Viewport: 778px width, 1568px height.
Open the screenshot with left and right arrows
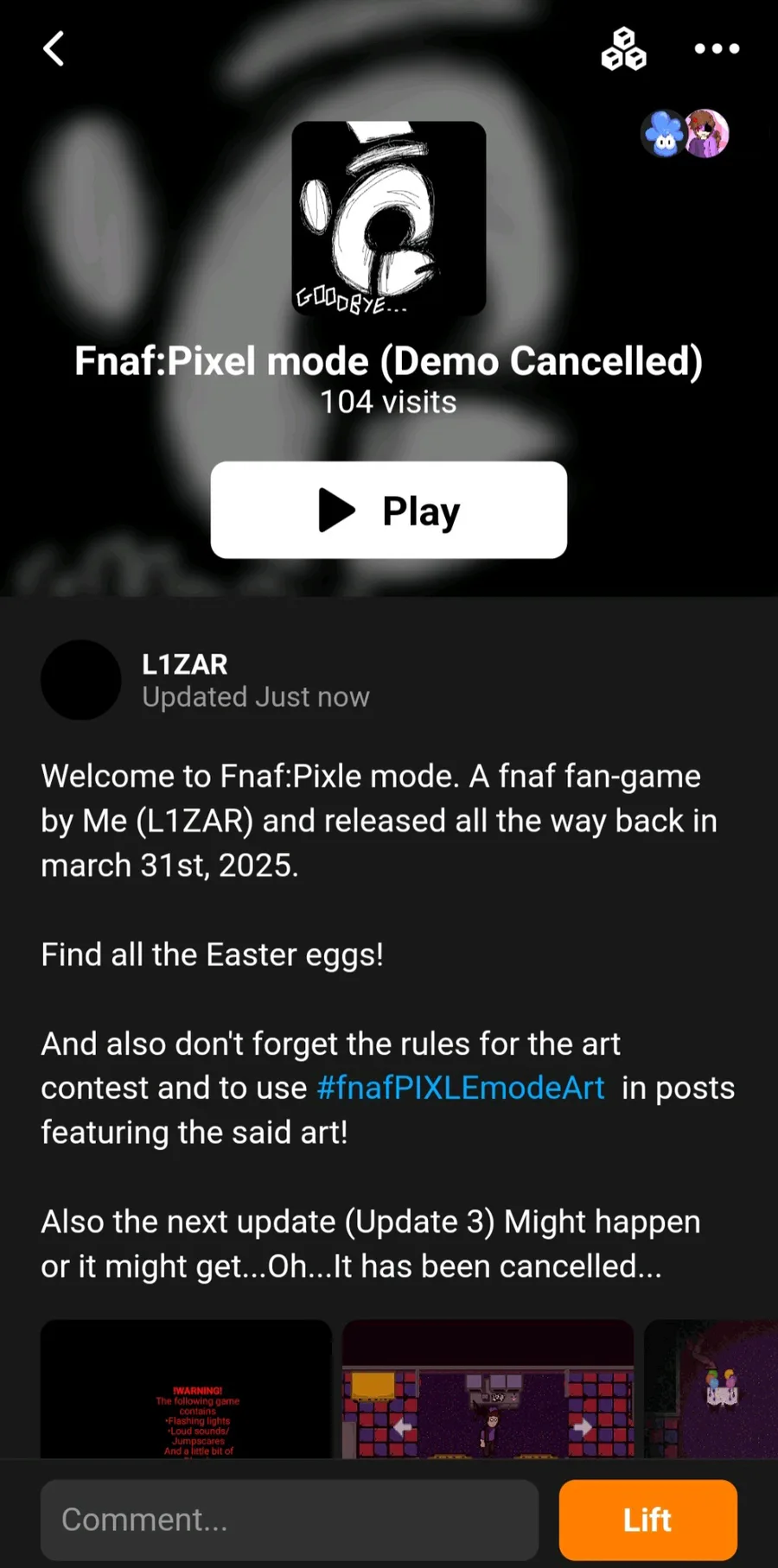[488, 1389]
